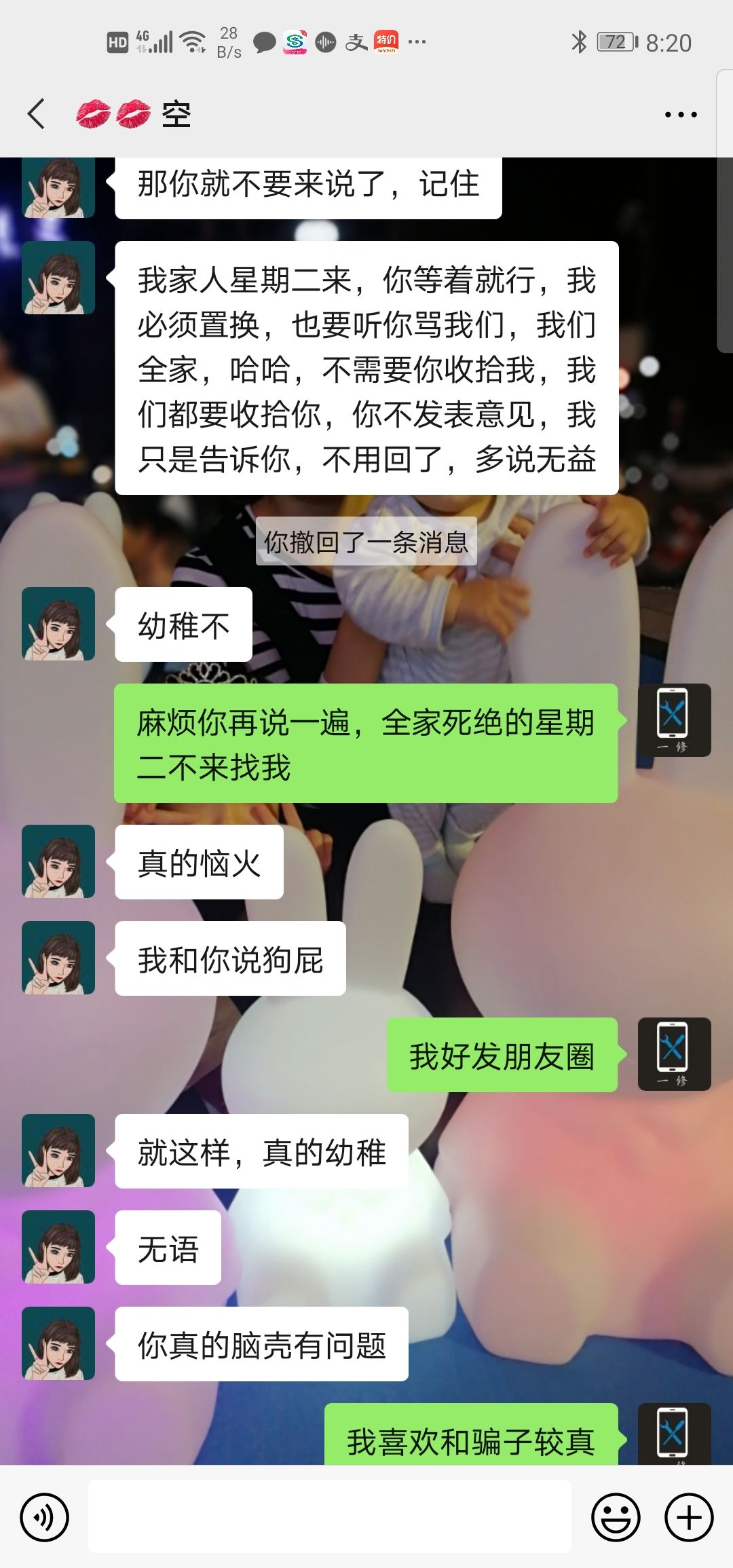Focus the message text field
Image resolution: width=733 pixels, height=1568 pixels.
pyautogui.click(x=329, y=1516)
